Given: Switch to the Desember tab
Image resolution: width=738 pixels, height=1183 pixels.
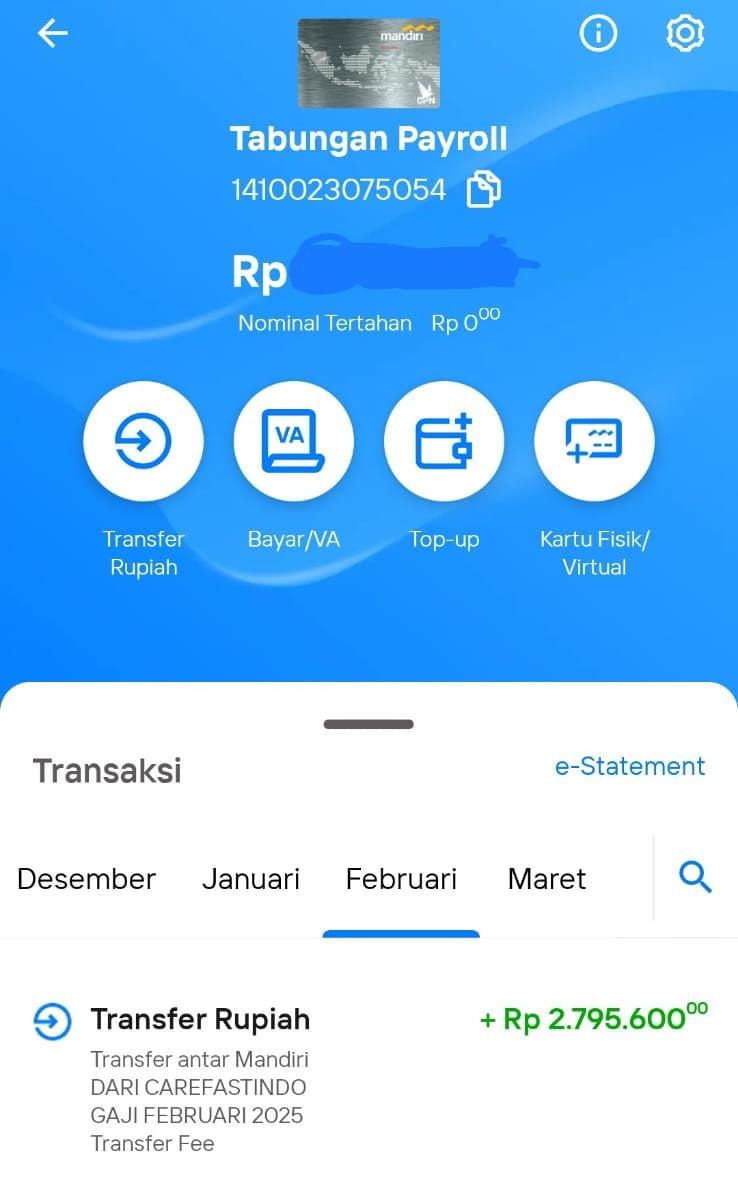Looking at the screenshot, I should coord(86,879).
